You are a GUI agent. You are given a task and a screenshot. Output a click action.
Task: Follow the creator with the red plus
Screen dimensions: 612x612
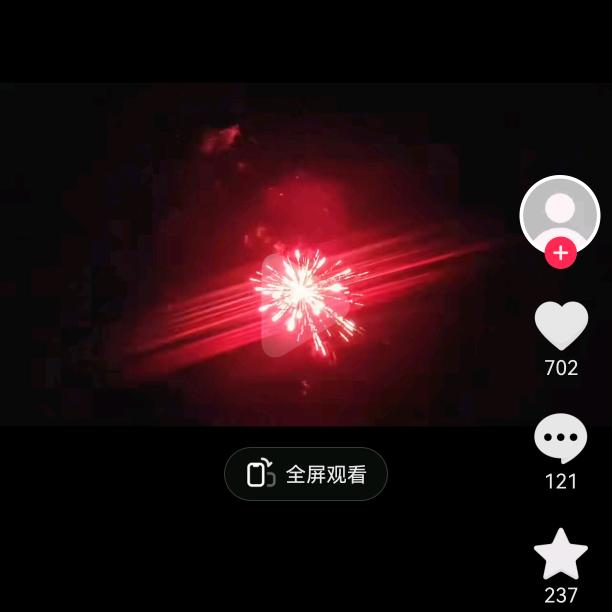[x=560, y=254]
